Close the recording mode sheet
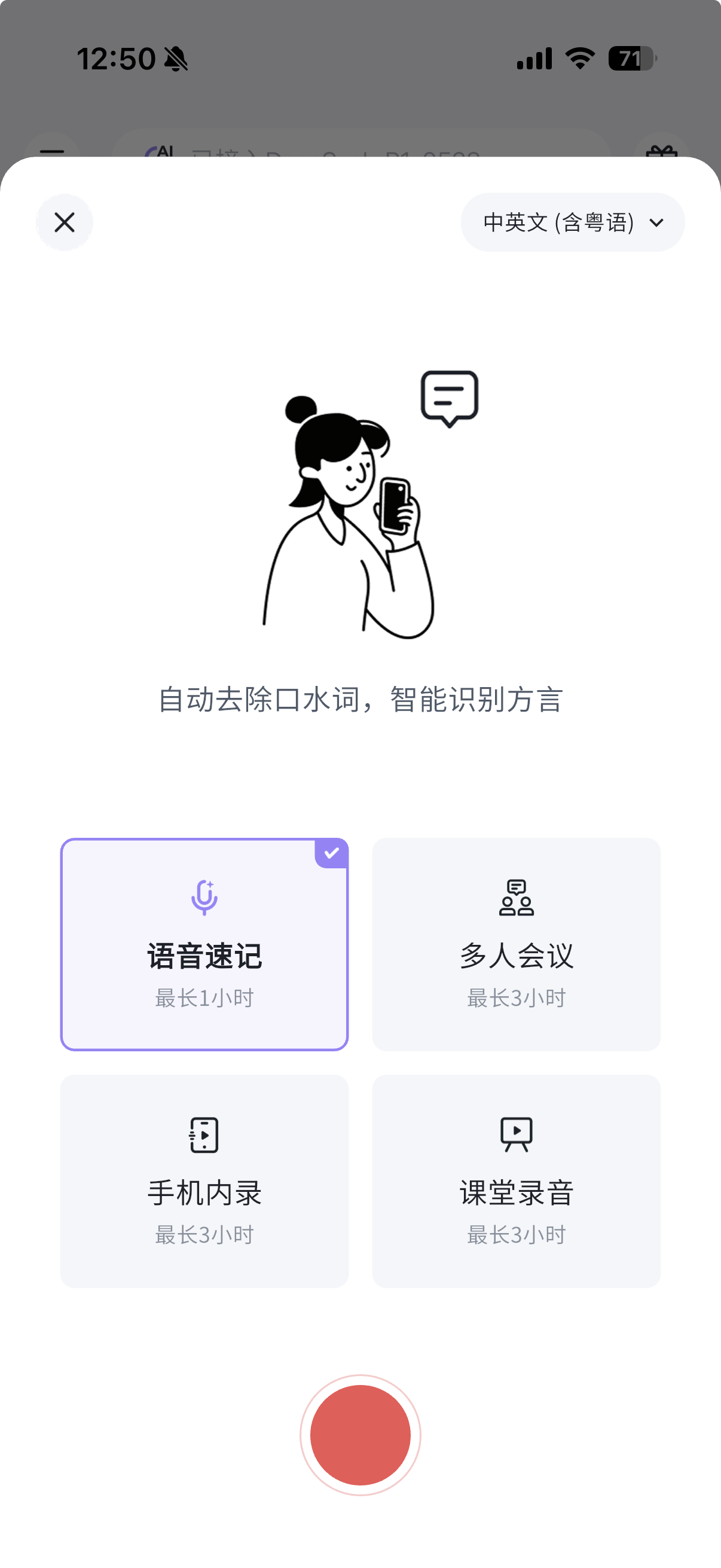The width and height of the screenshot is (721, 1568). 65,222
